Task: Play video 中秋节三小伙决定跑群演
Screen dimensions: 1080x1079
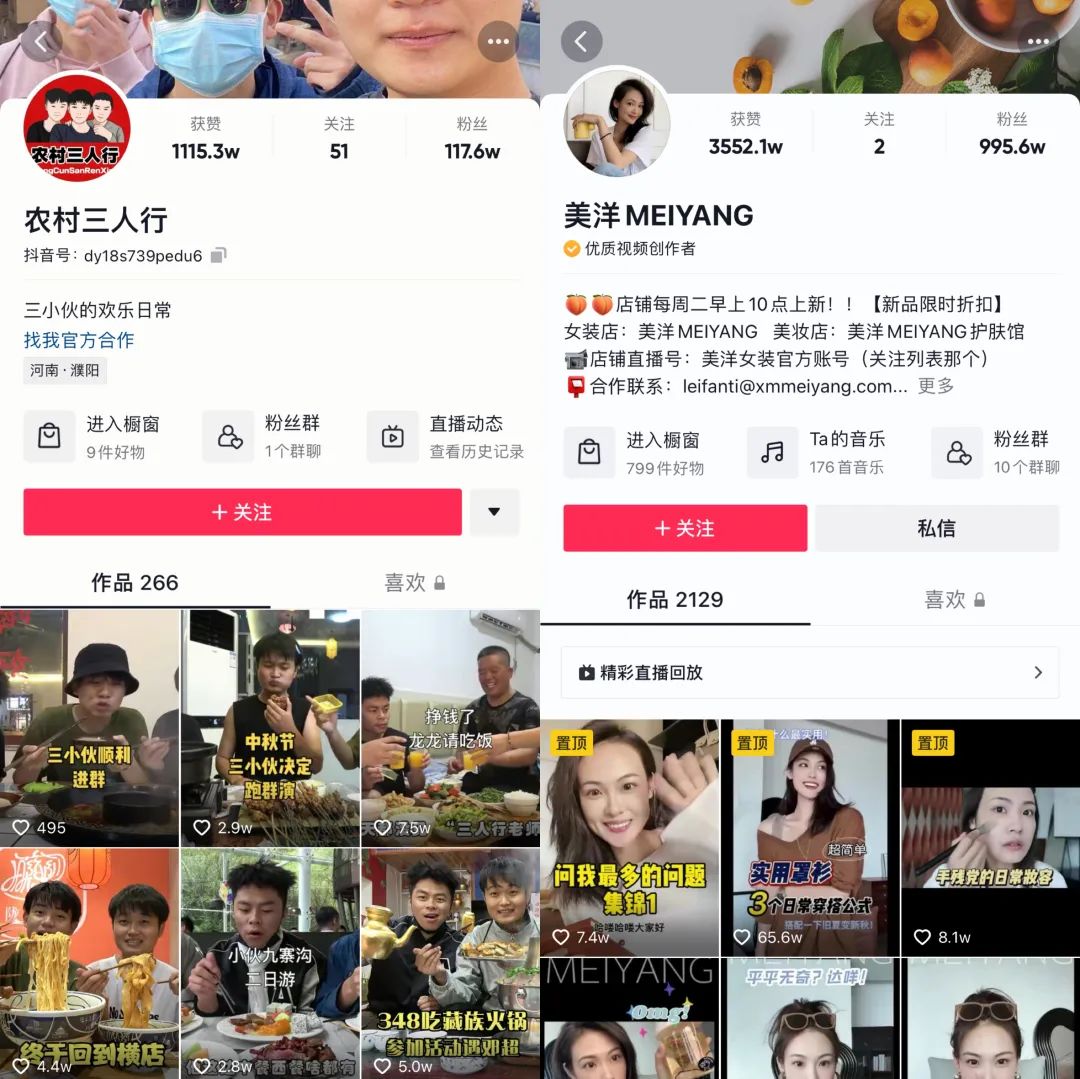Action: click(x=270, y=728)
